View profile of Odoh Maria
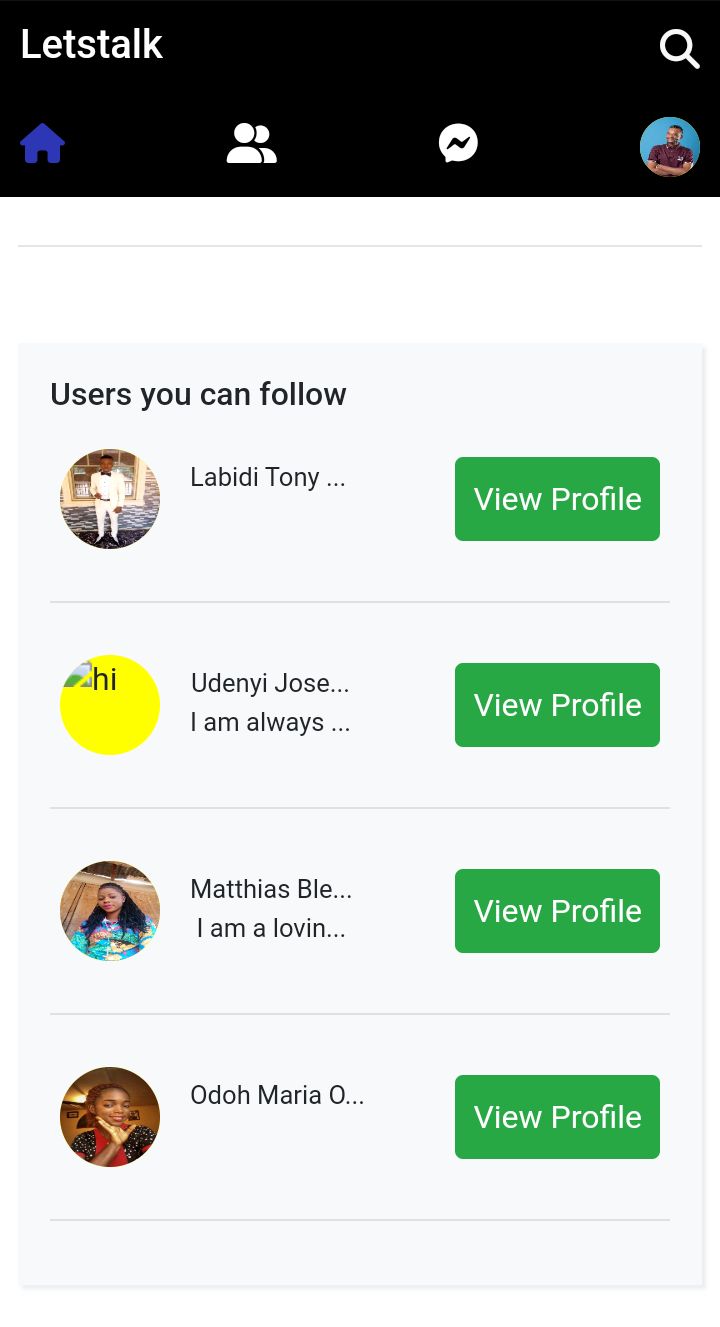 pos(557,1117)
